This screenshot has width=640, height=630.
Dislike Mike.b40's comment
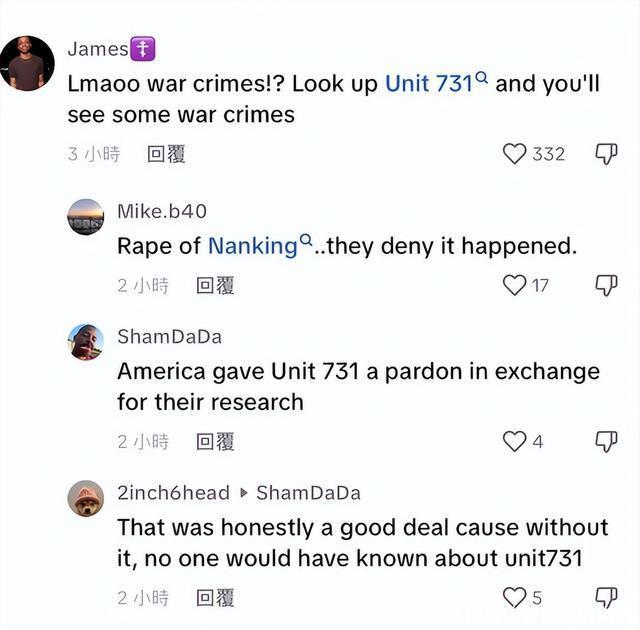(x=606, y=285)
